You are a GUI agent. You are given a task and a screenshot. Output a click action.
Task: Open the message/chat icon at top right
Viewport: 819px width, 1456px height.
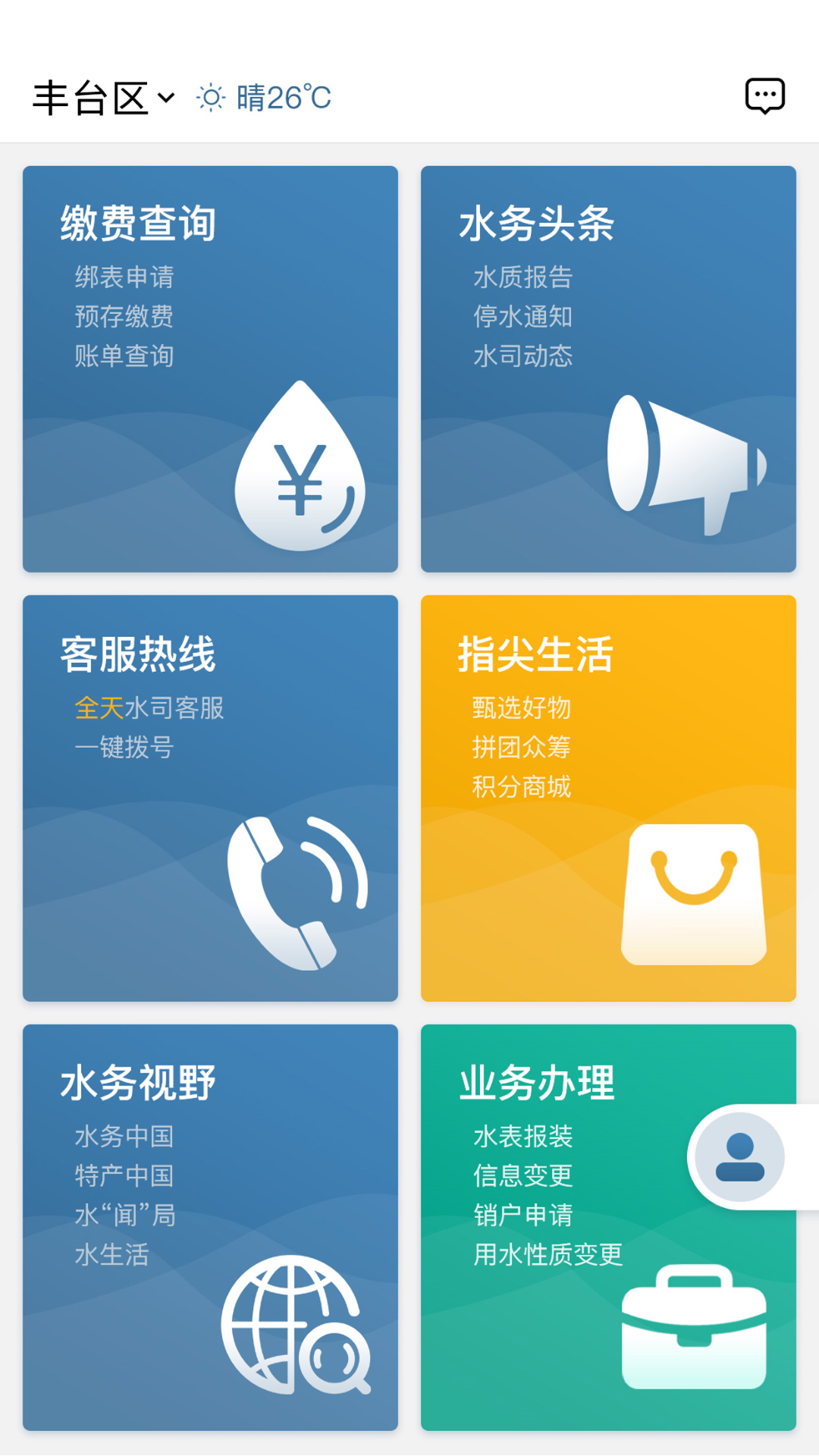(765, 94)
